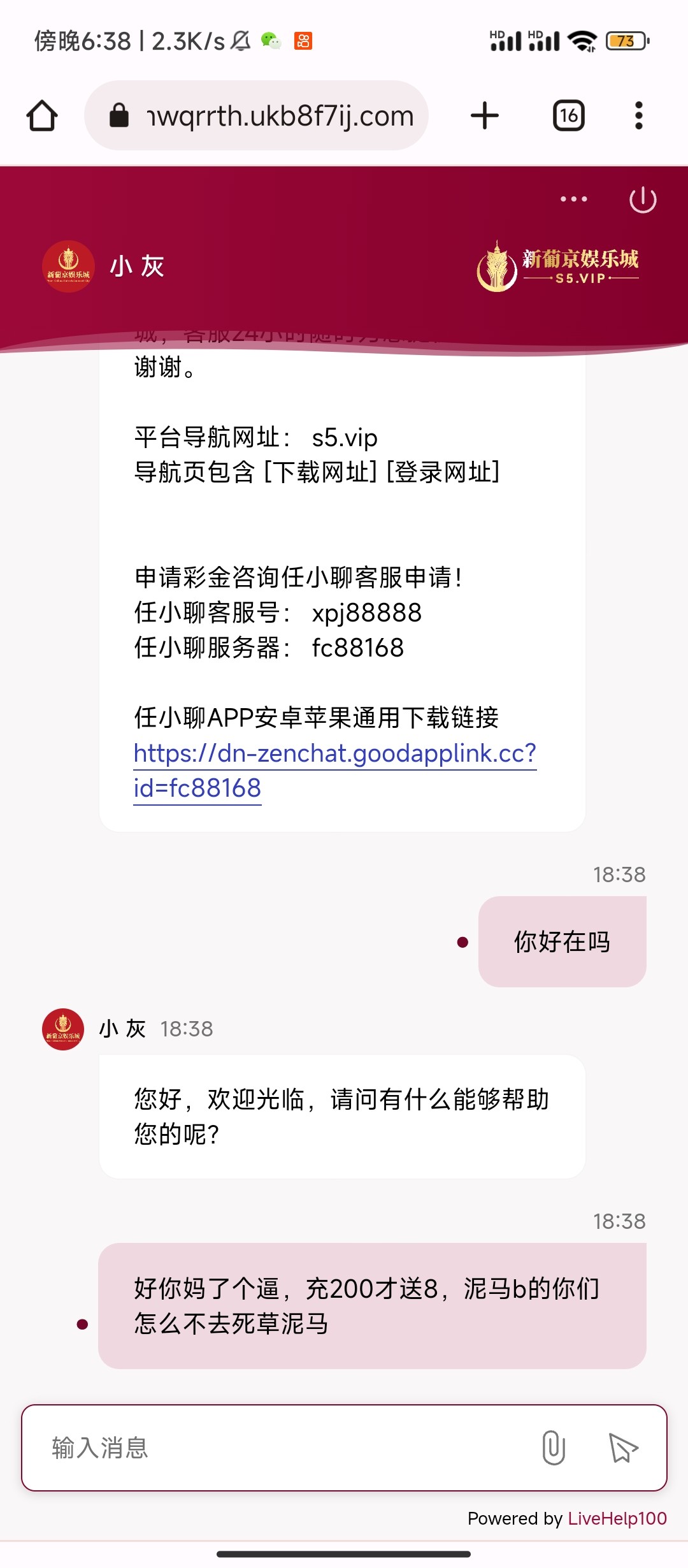This screenshot has height=1568, width=688.
Task: Attach a file with the paperclip
Action: click(x=553, y=1448)
